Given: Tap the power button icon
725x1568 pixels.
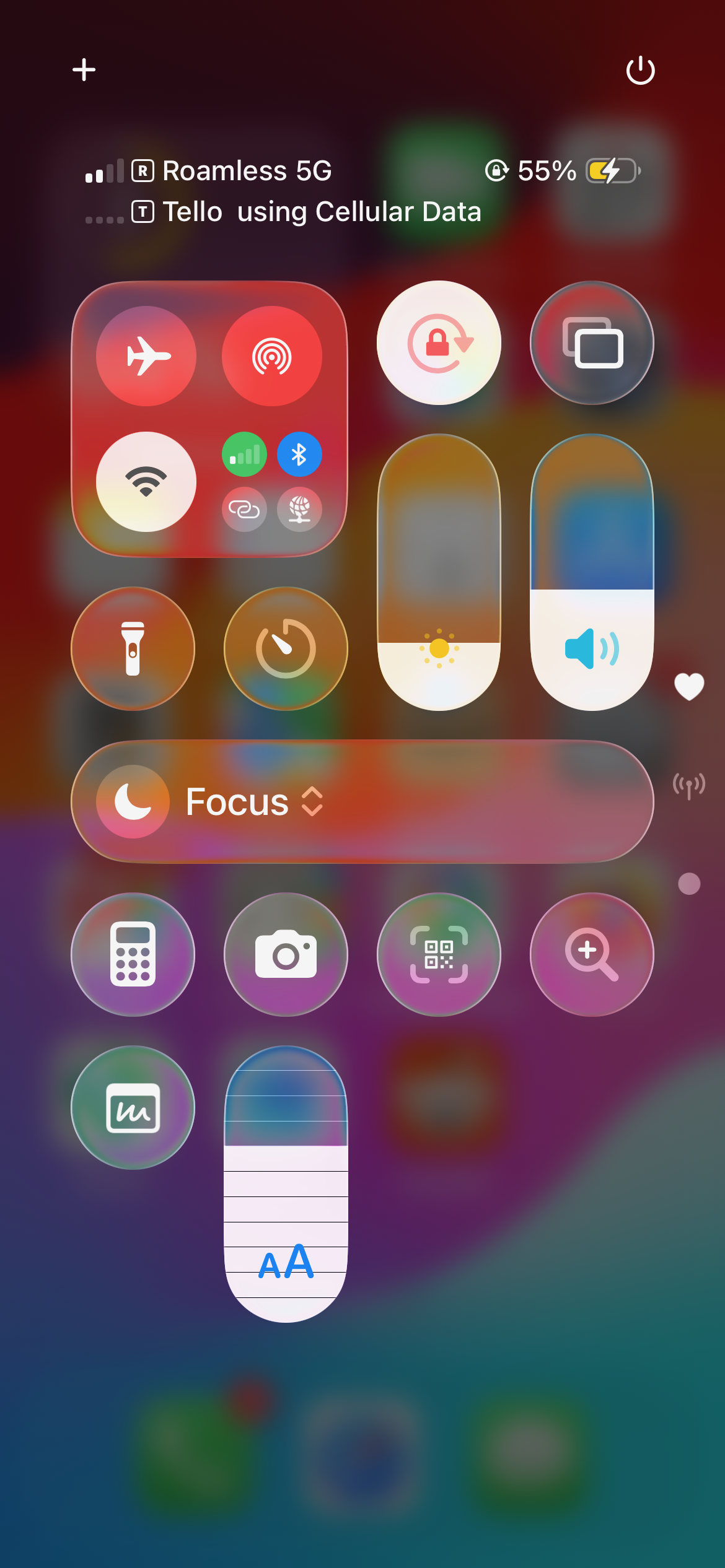Looking at the screenshot, I should 640,69.
